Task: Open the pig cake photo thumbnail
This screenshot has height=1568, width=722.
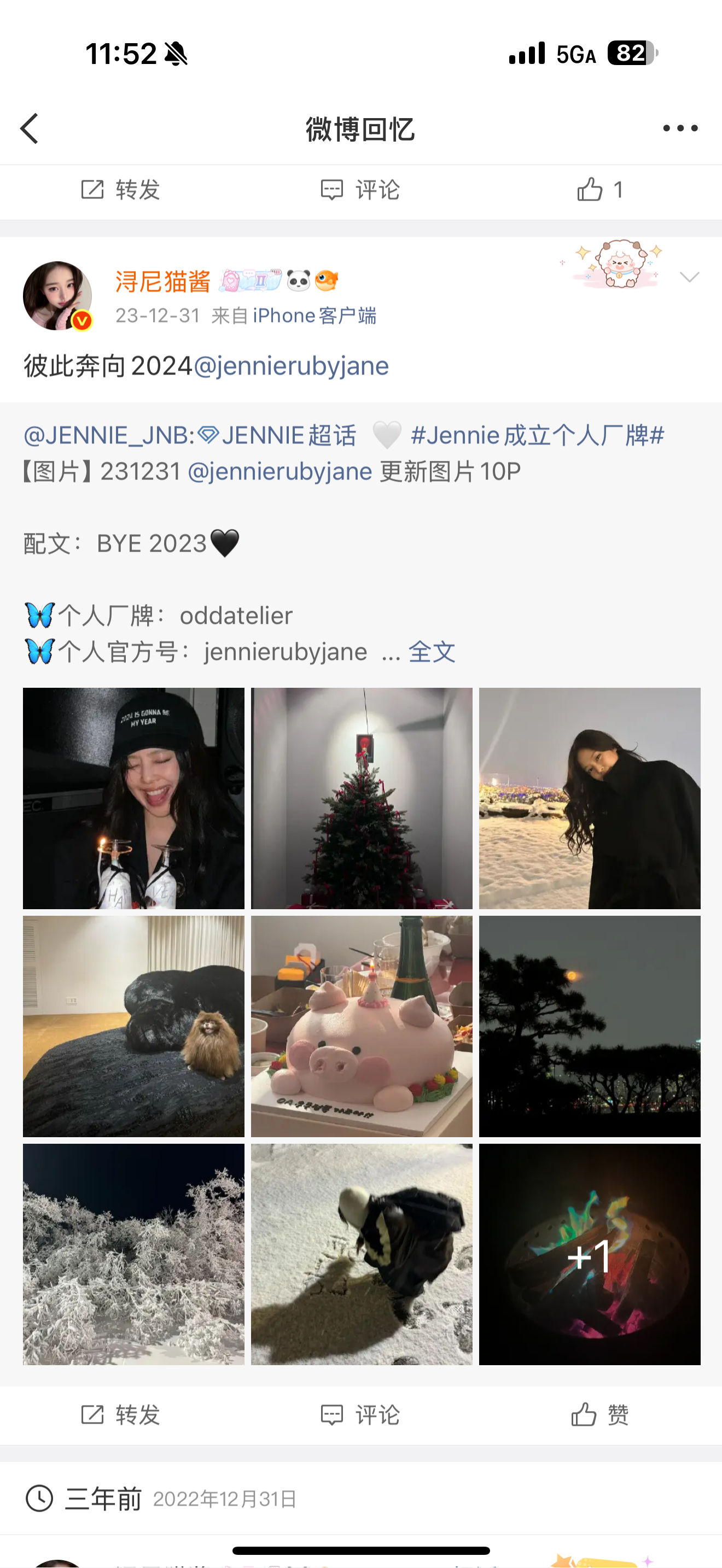Action: coord(361,1027)
